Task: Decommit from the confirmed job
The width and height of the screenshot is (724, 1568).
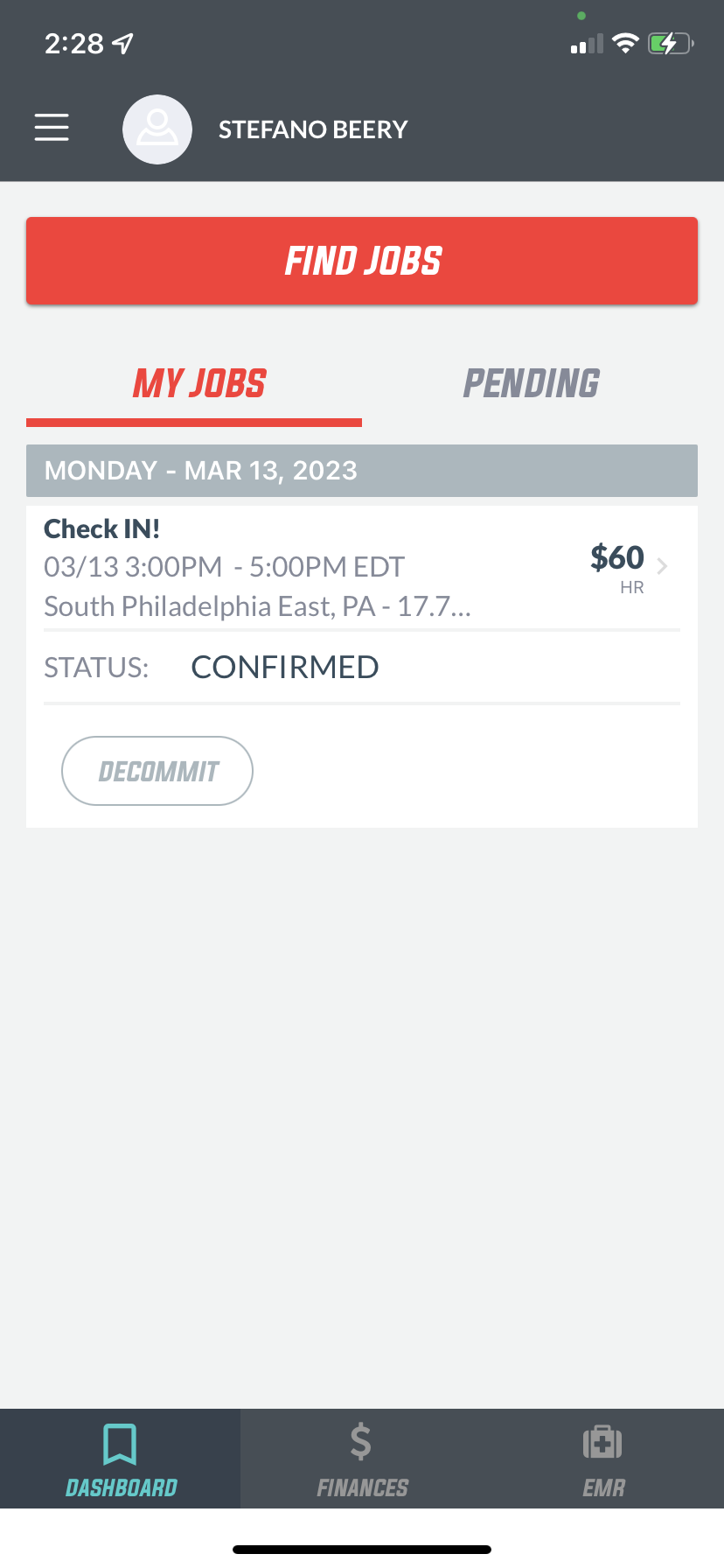Action: click(157, 771)
